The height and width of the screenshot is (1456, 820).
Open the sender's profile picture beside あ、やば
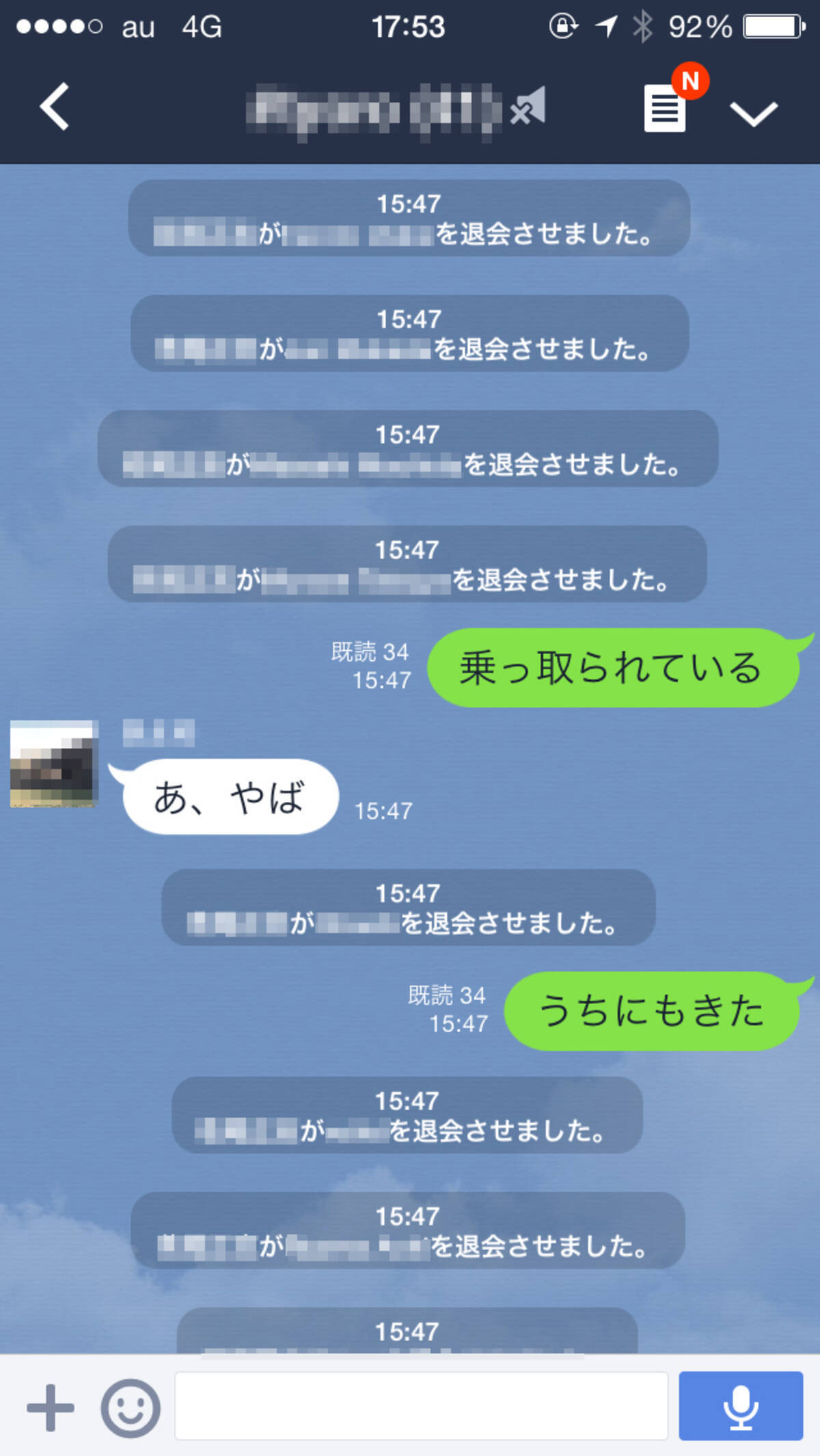tap(54, 764)
